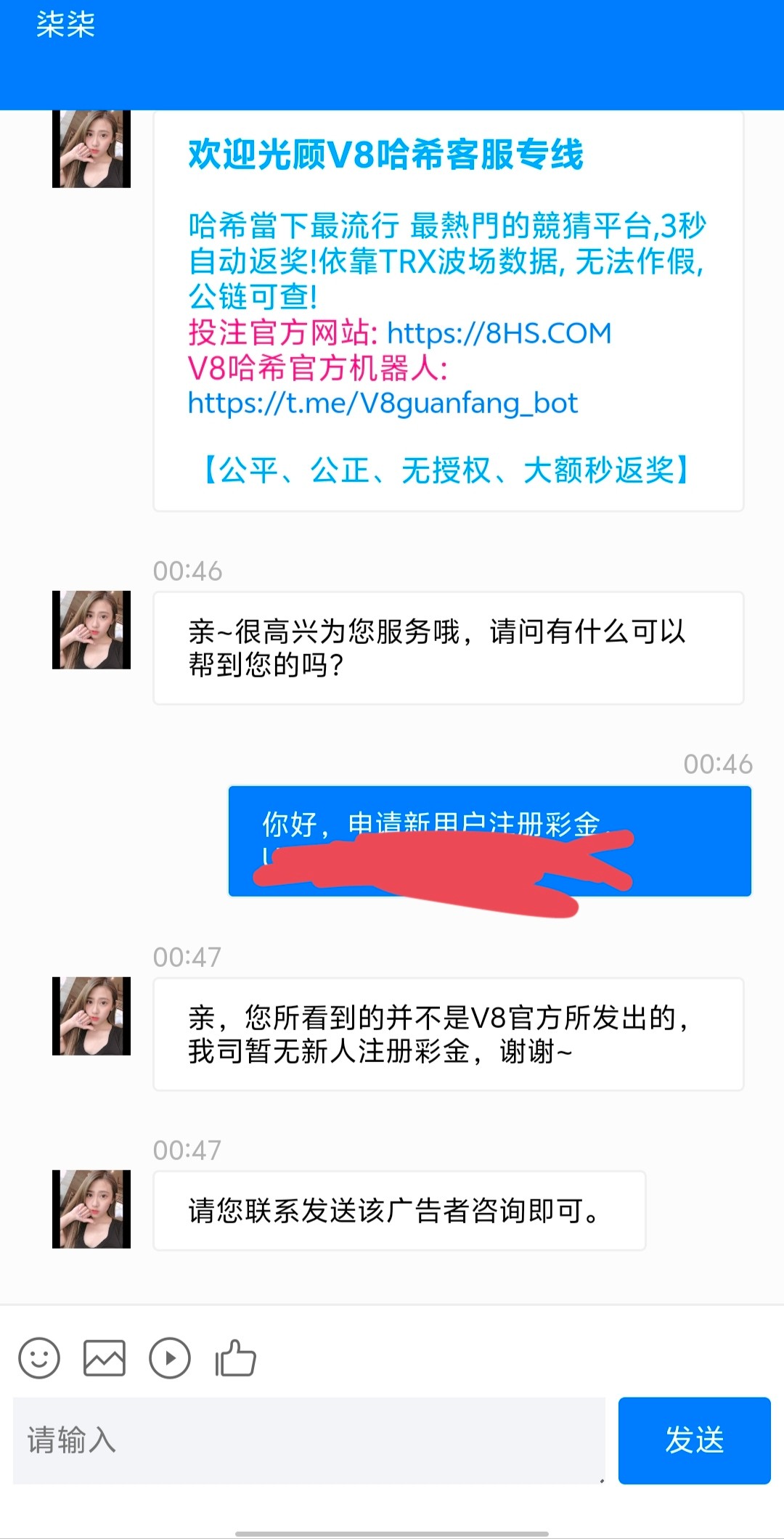Open the https://8HS.COM link

[499, 333]
